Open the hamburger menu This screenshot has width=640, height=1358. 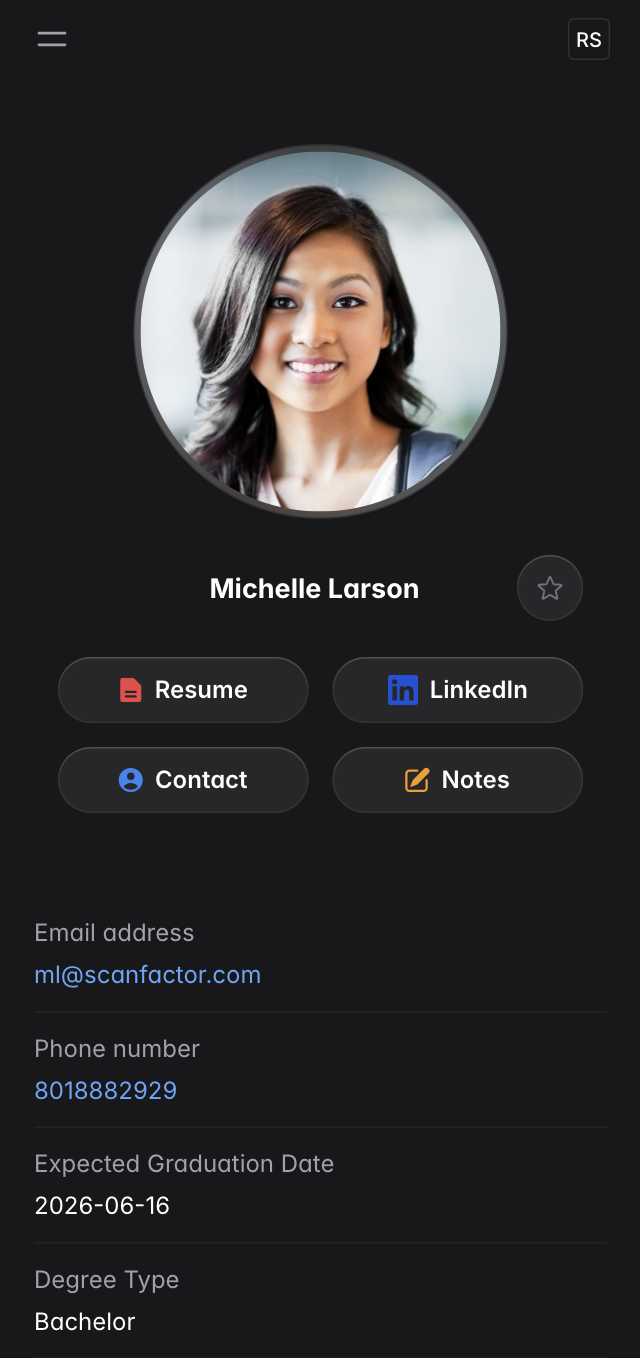pos(52,39)
